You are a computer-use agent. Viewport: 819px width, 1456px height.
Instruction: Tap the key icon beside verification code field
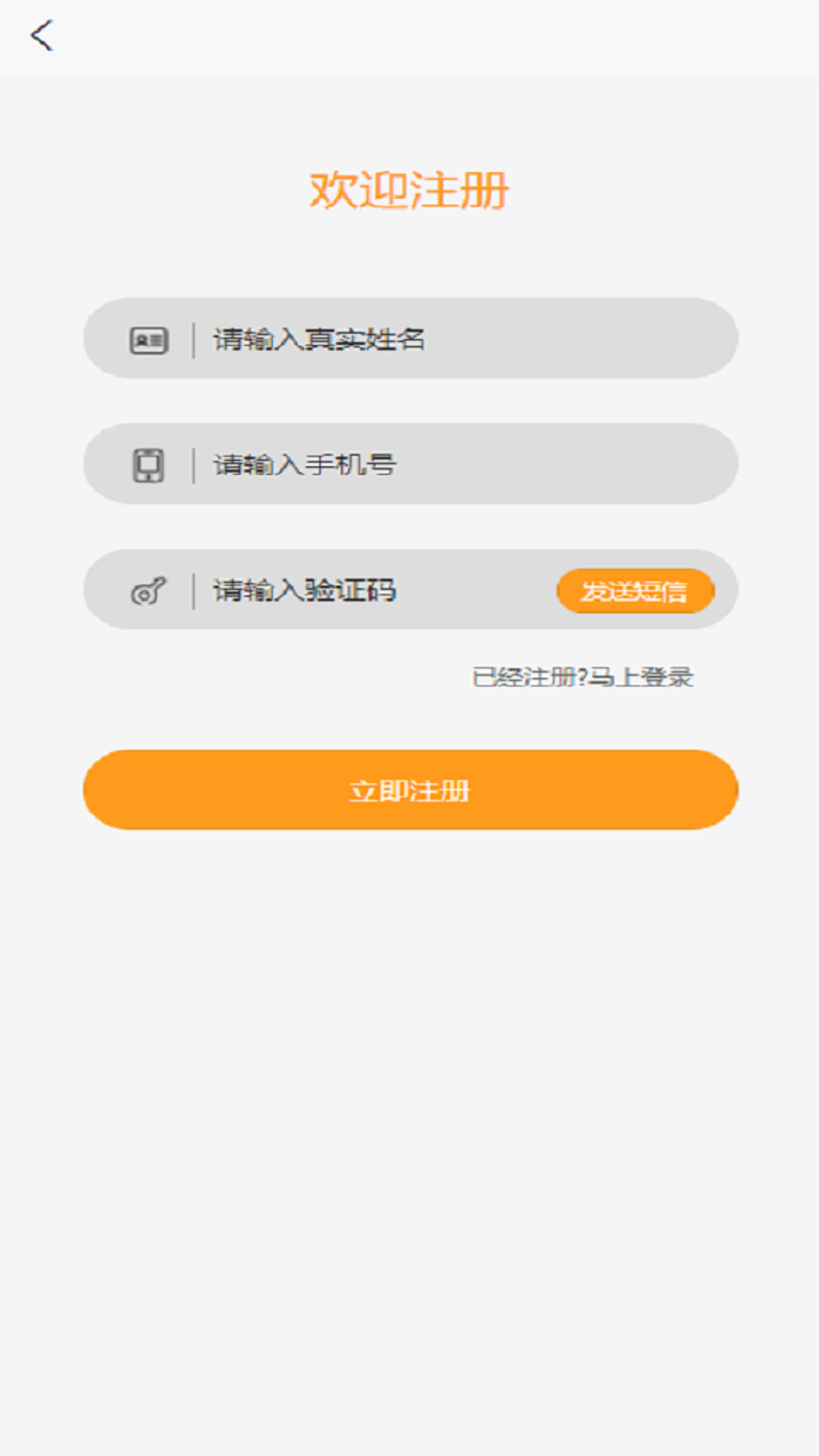(149, 591)
